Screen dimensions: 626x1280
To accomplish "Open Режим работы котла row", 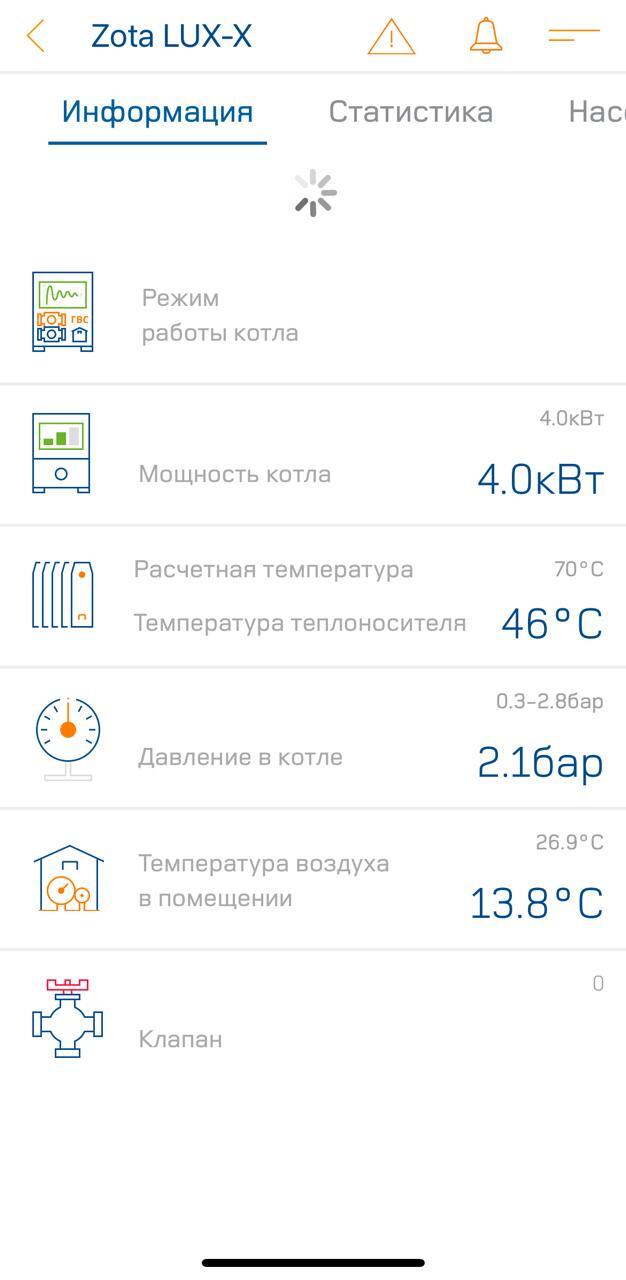I will tap(313, 314).
